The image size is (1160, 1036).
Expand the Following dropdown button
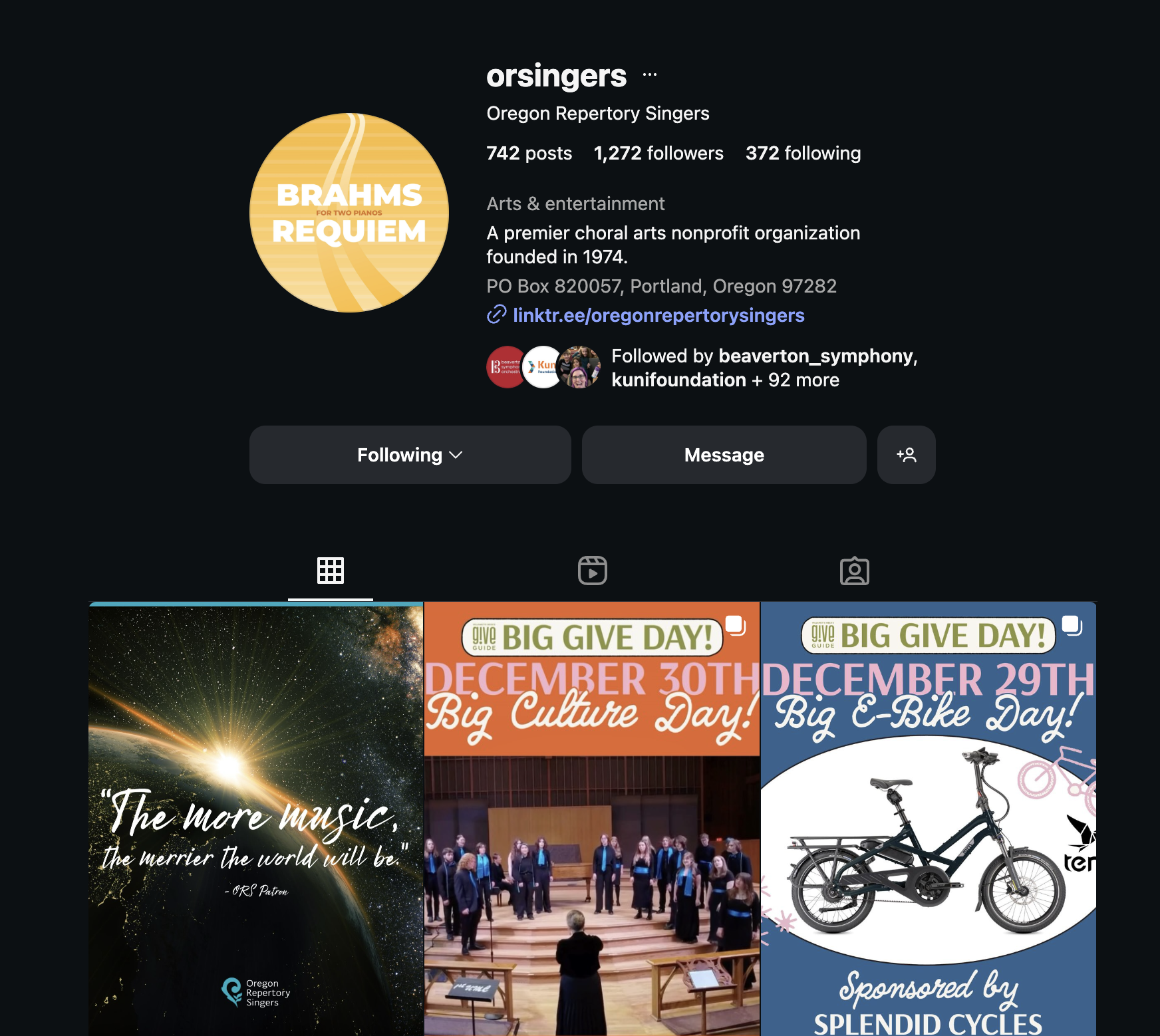click(x=410, y=455)
